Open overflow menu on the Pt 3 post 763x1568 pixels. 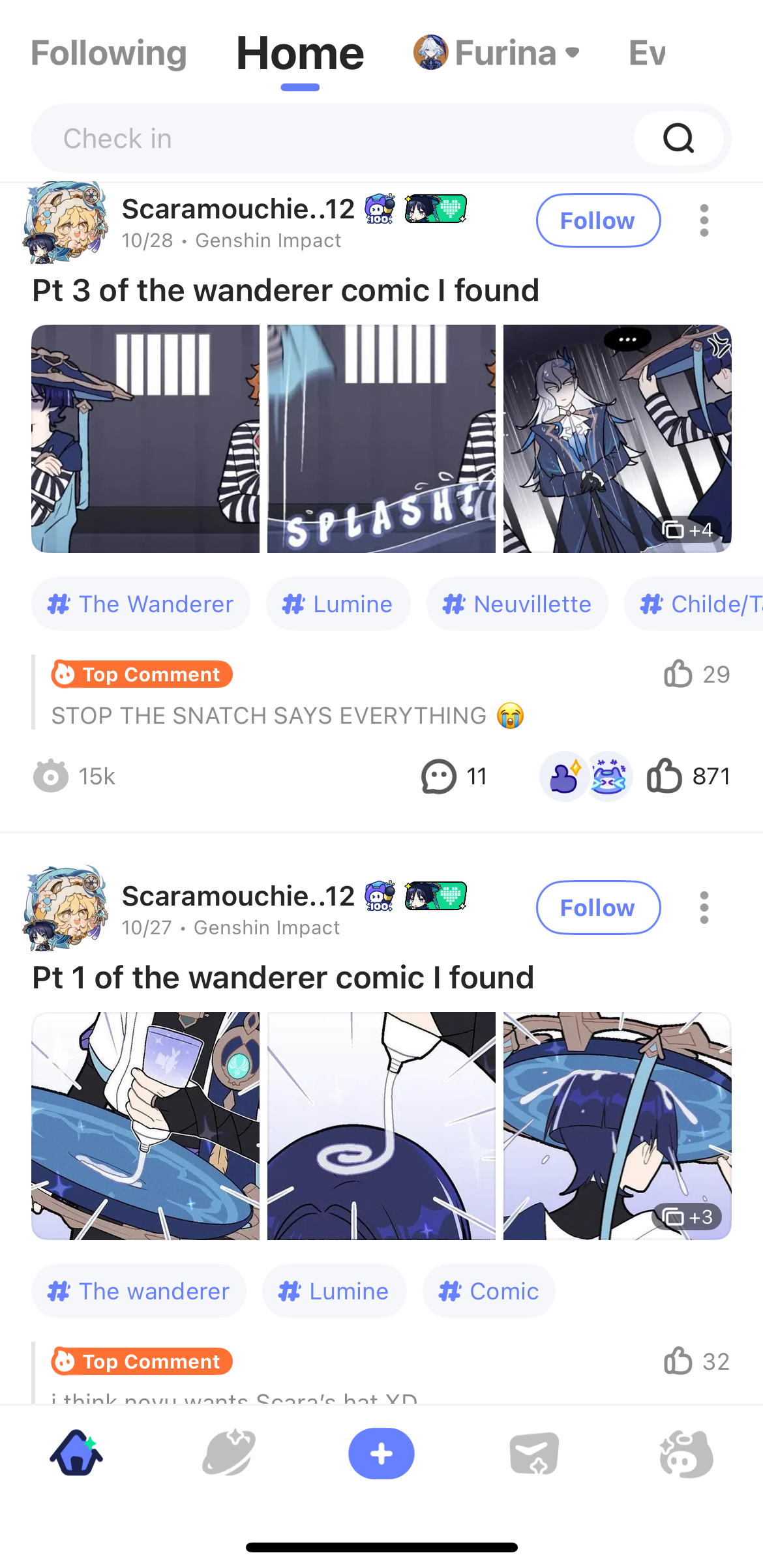[x=704, y=220]
